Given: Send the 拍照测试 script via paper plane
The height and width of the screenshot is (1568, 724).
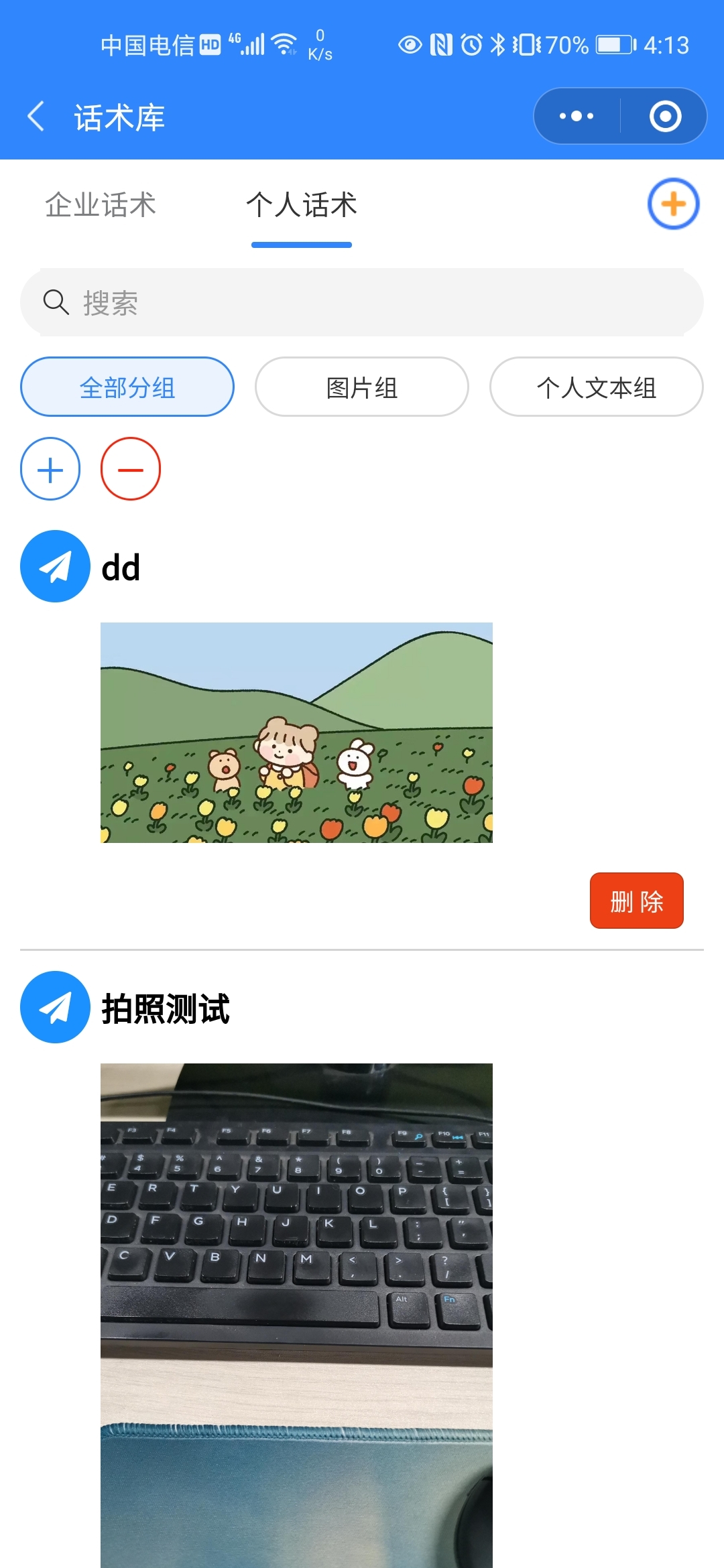Looking at the screenshot, I should [x=55, y=1007].
